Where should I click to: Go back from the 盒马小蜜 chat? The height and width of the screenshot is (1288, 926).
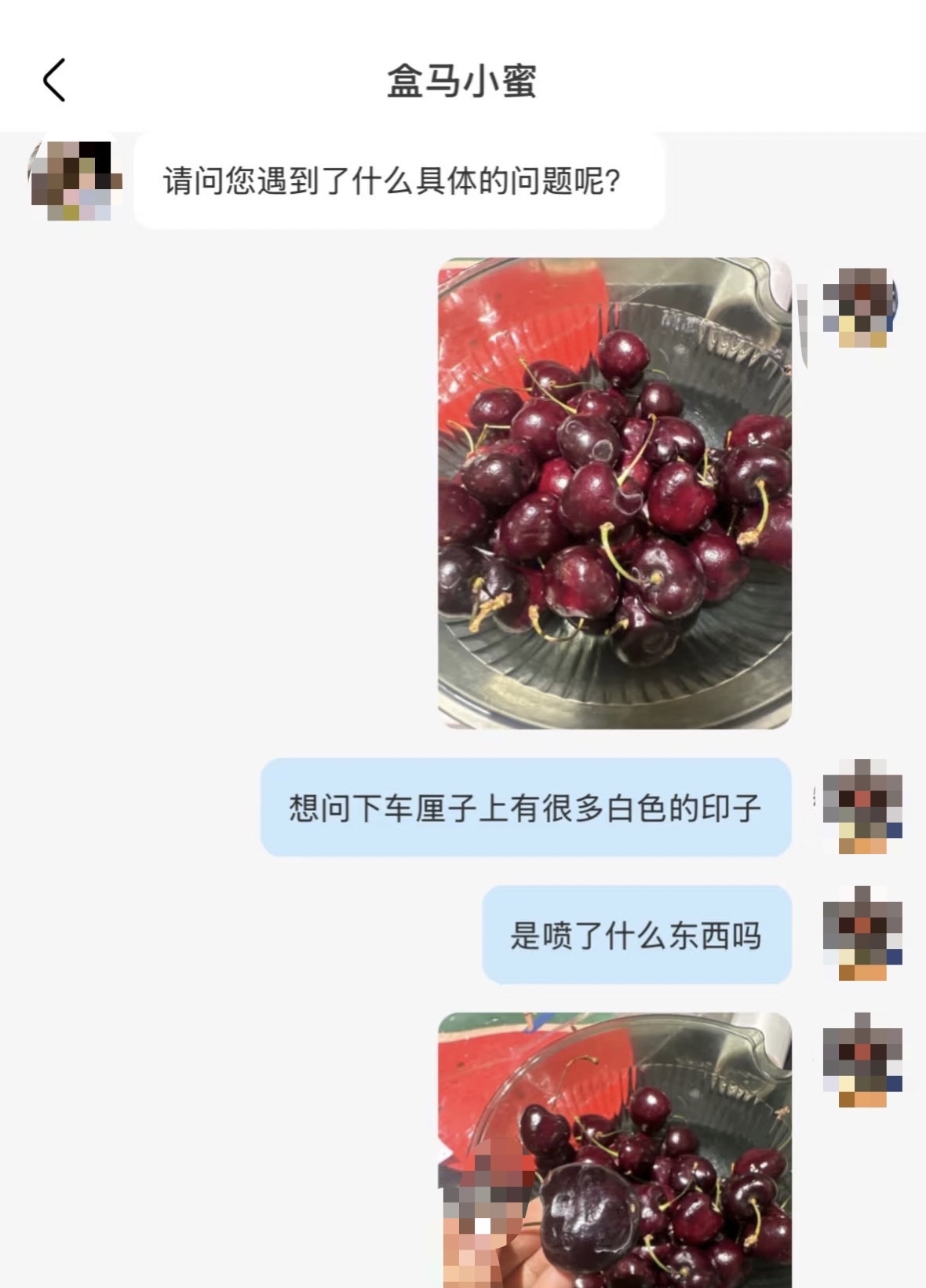click(53, 80)
